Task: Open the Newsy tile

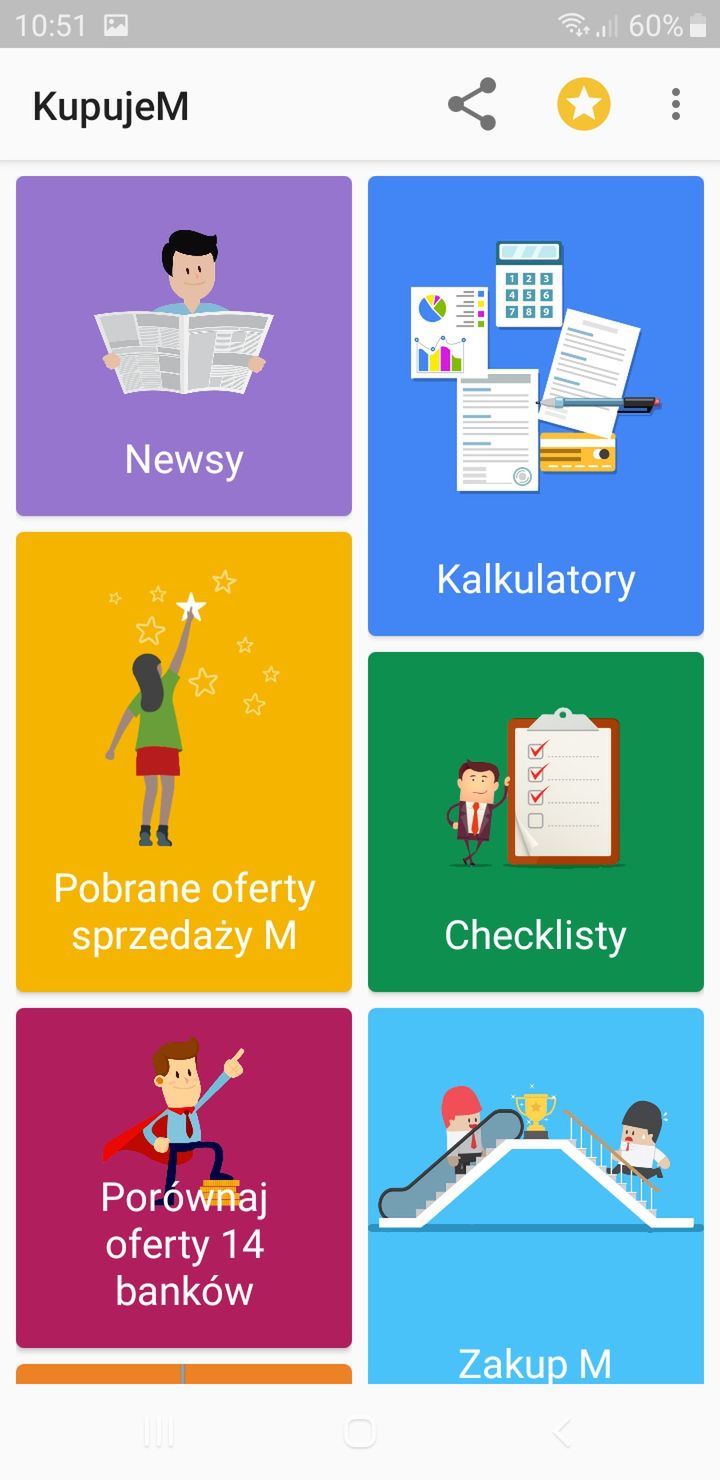Action: click(x=184, y=346)
